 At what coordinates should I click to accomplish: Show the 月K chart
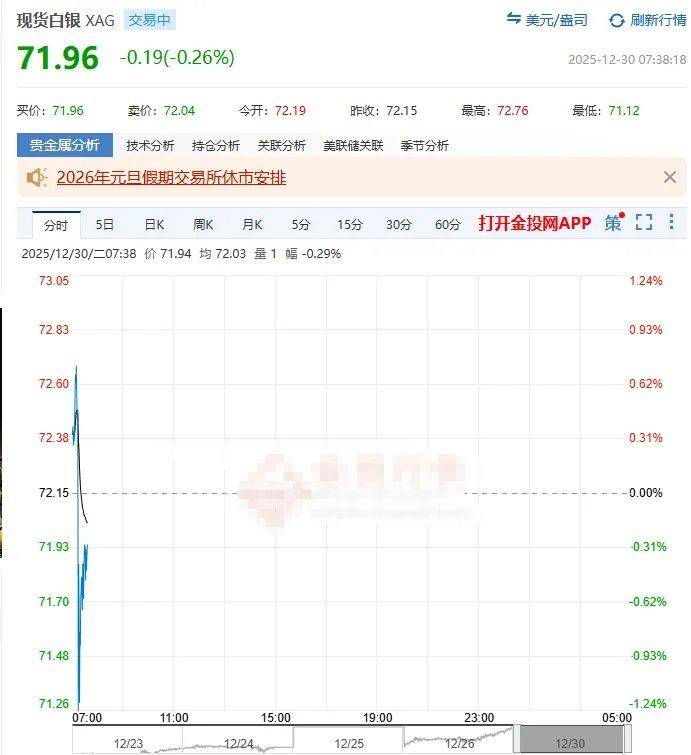click(252, 224)
